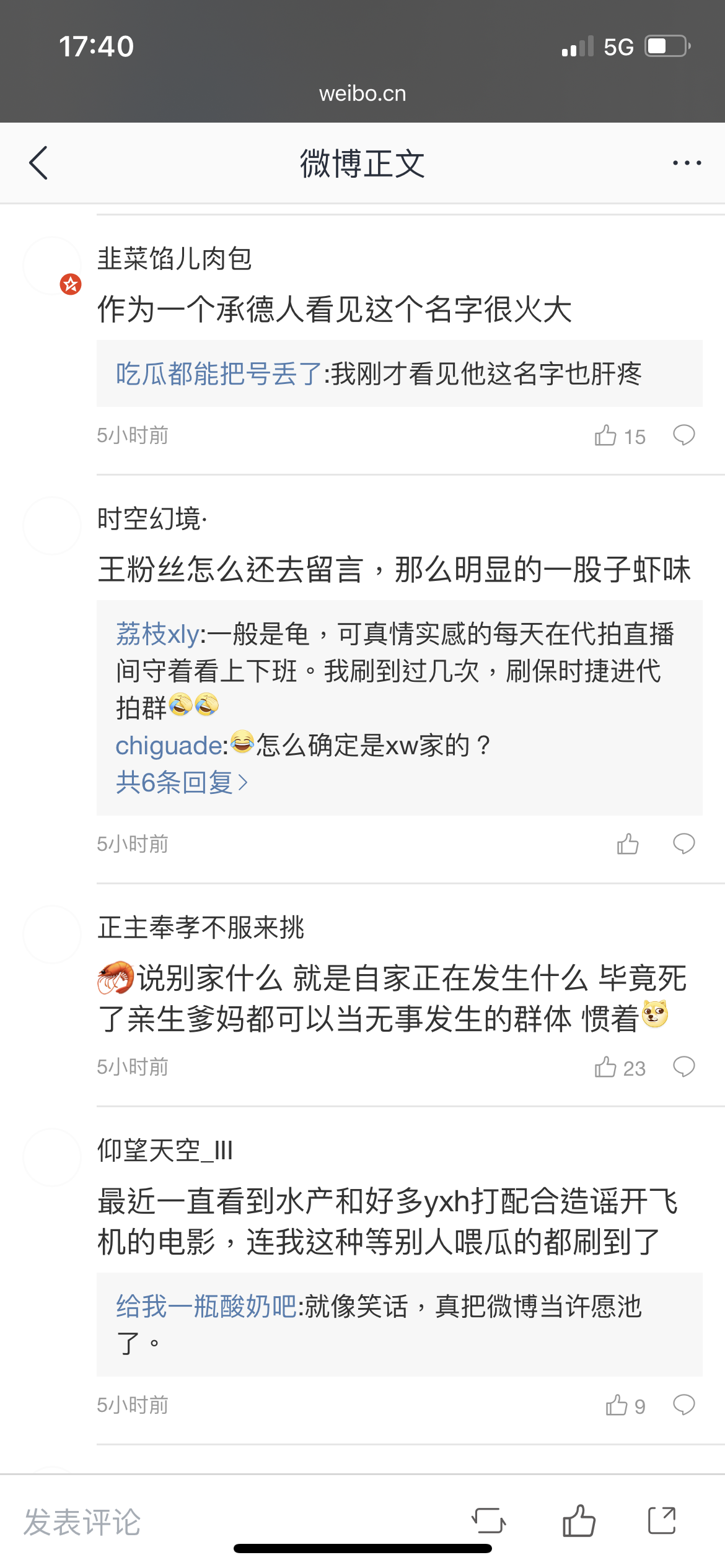This screenshot has width=725, height=1568.
Task: Open chiguade user link
Action: pos(170,746)
